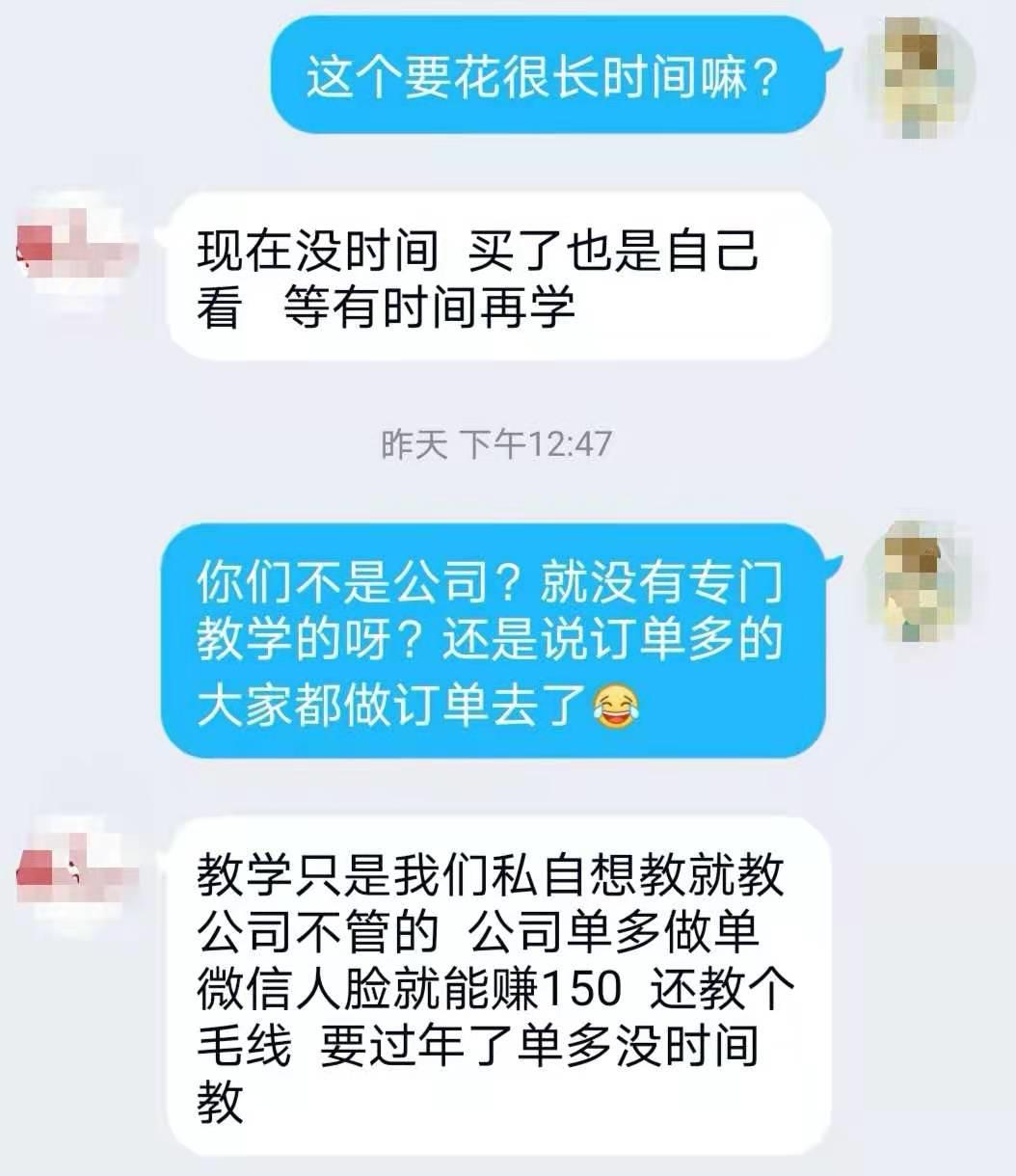Open sender avatar beside "这个要花很长时间嘛" message
This screenshot has width=1016, height=1176.
[x=923, y=75]
